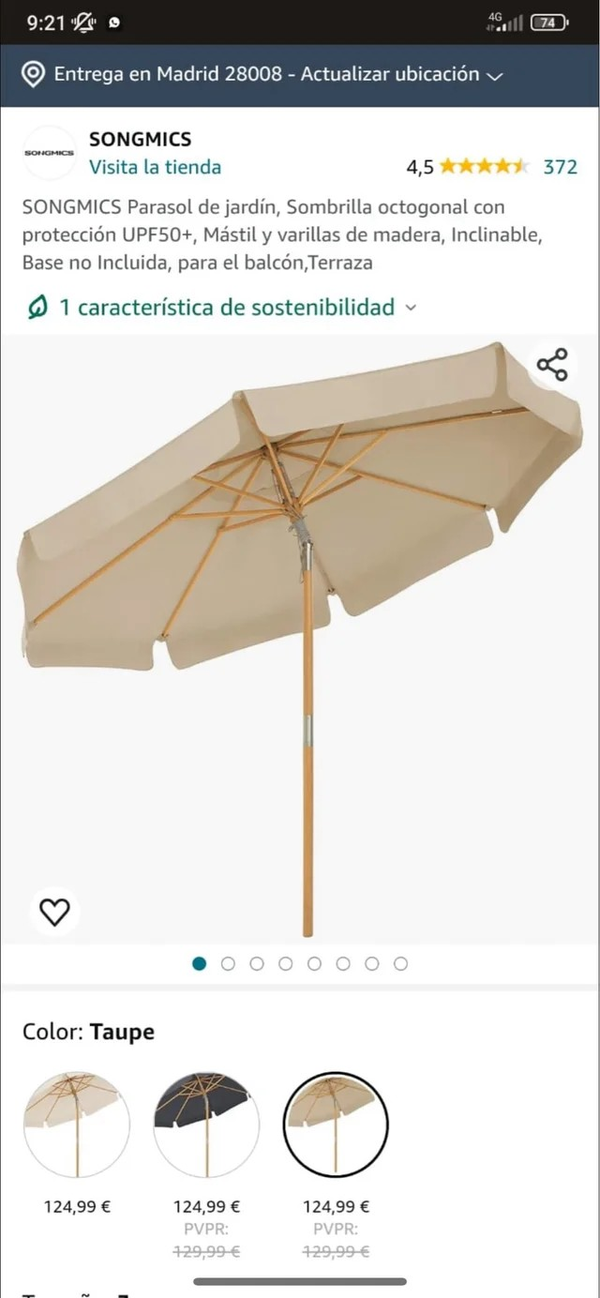Add the parasol to wish list
600x1298 pixels.
click(x=54, y=911)
